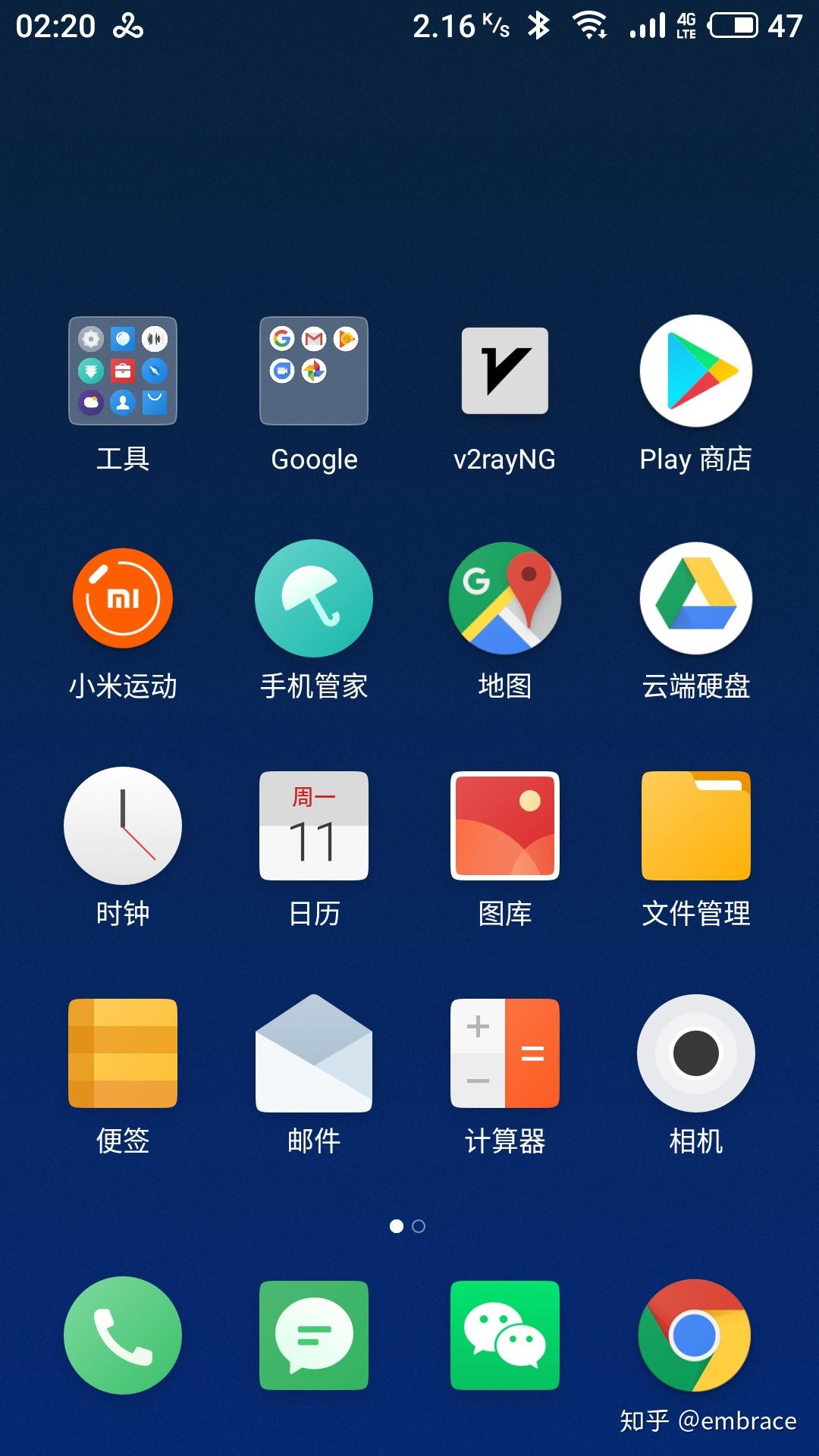
Task: Switch to the second home screen page dot
Action: [x=418, y=1225]
